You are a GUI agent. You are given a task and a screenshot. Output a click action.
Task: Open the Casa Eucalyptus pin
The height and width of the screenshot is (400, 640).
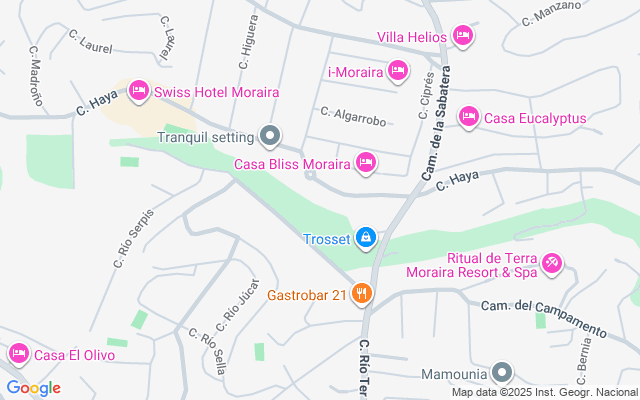pos(468,117)
